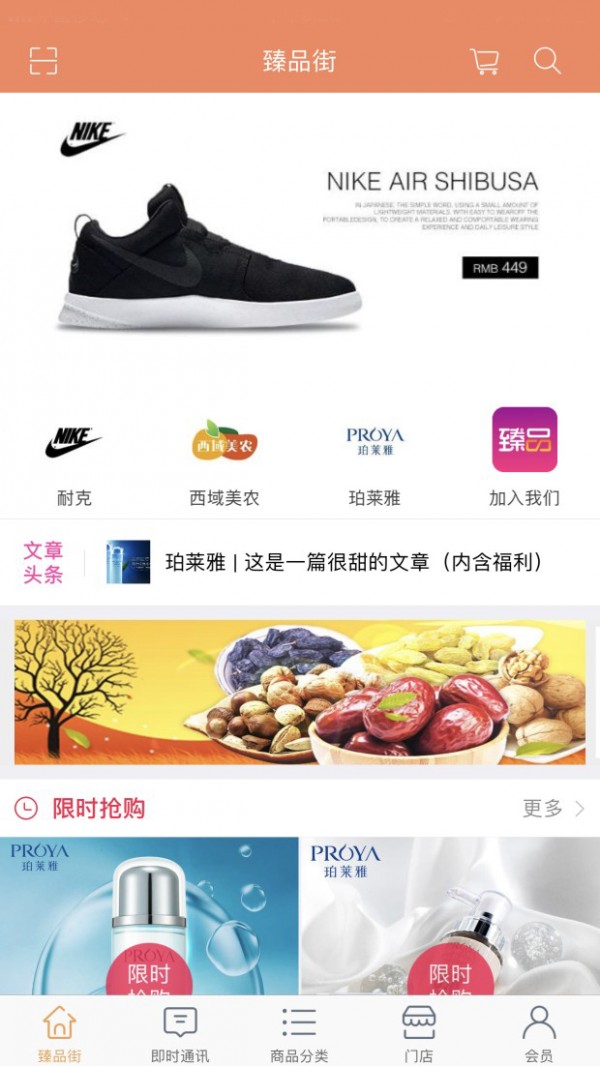600x1066 pixels.
Task: Open the shopping cart
Action: (485, 61)
